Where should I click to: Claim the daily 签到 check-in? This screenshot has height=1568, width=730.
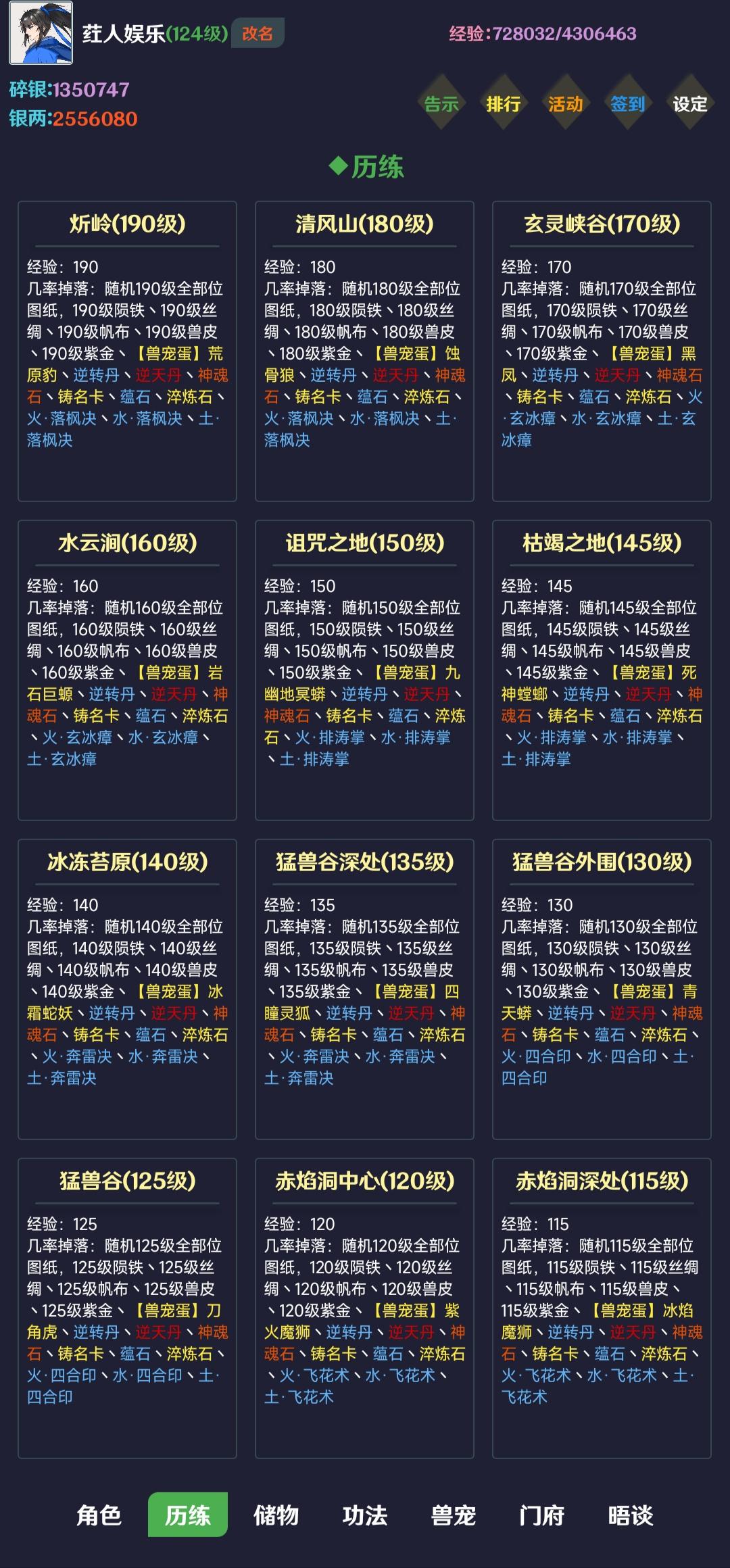pos(629,105)
